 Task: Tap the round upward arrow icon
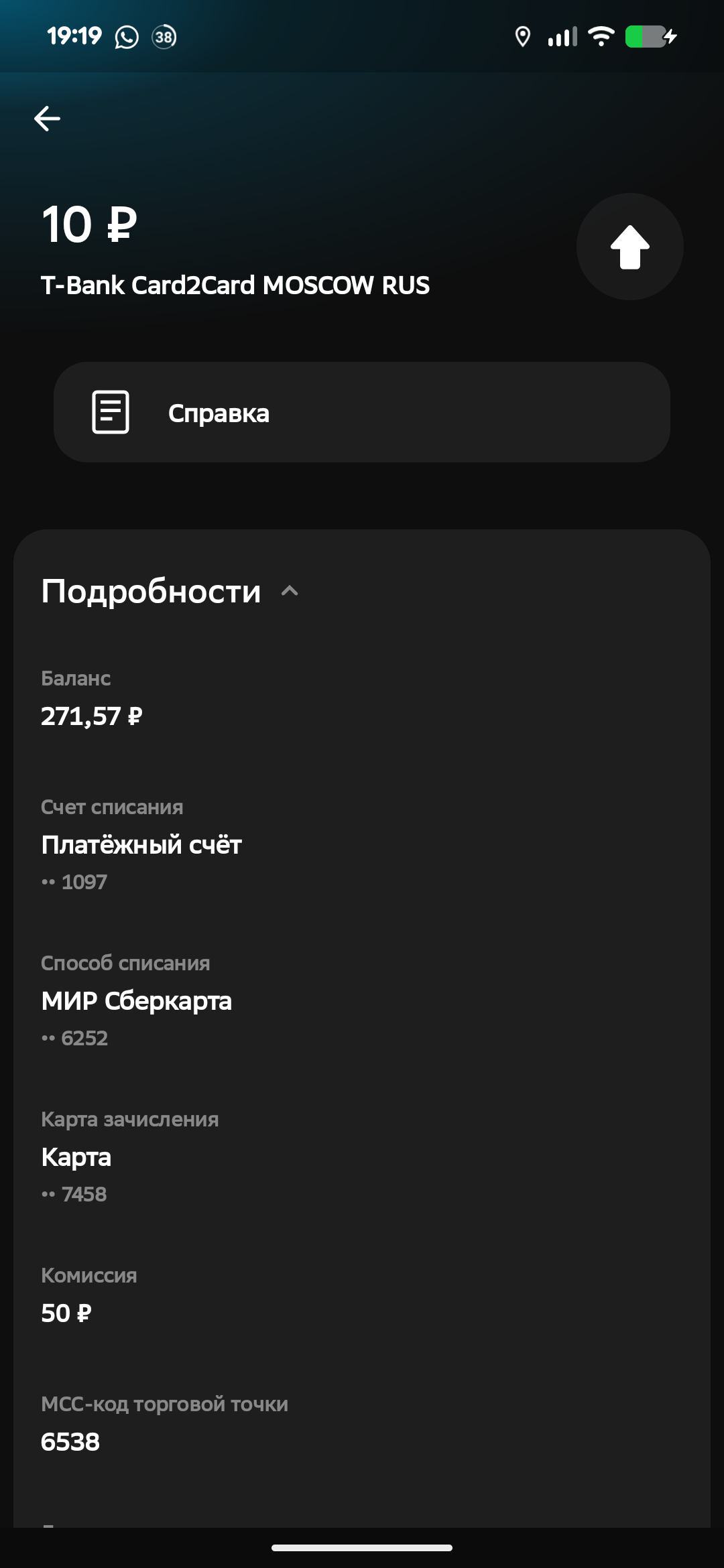click(x=630, y=247)
